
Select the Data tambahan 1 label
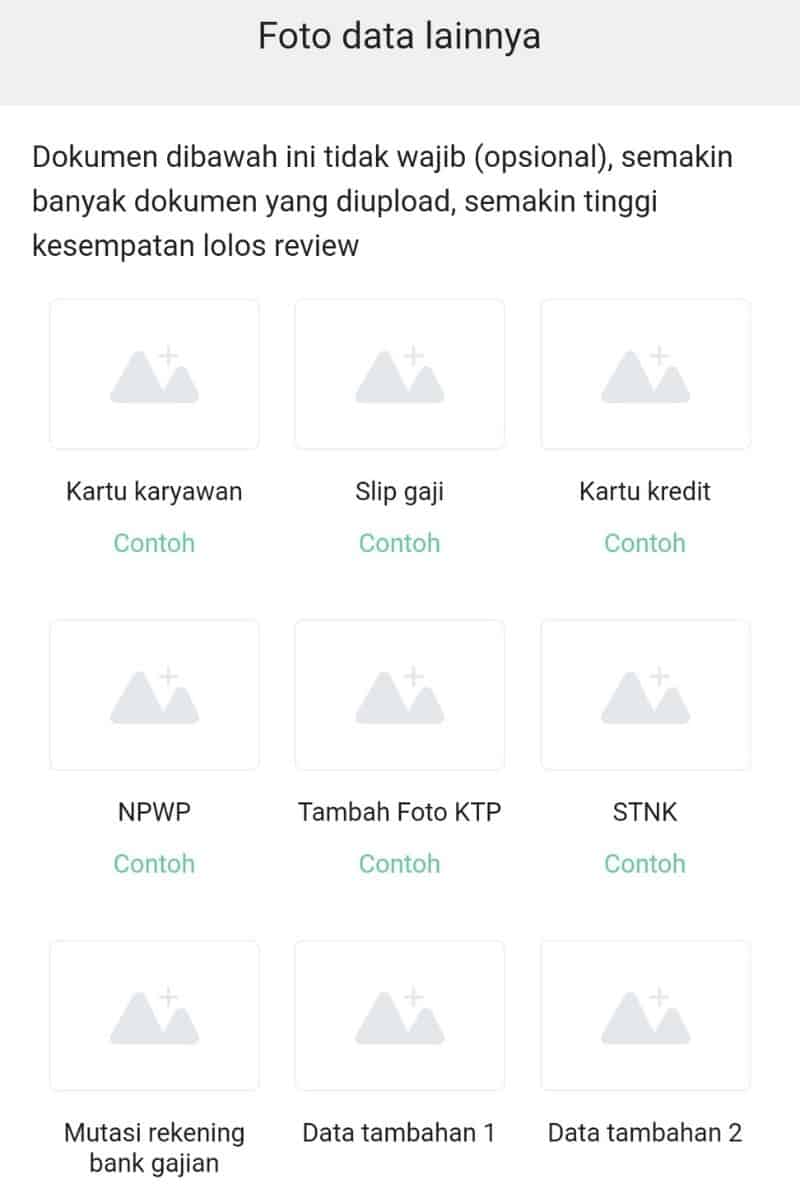pyautogui.click(x=400, y=1133)
